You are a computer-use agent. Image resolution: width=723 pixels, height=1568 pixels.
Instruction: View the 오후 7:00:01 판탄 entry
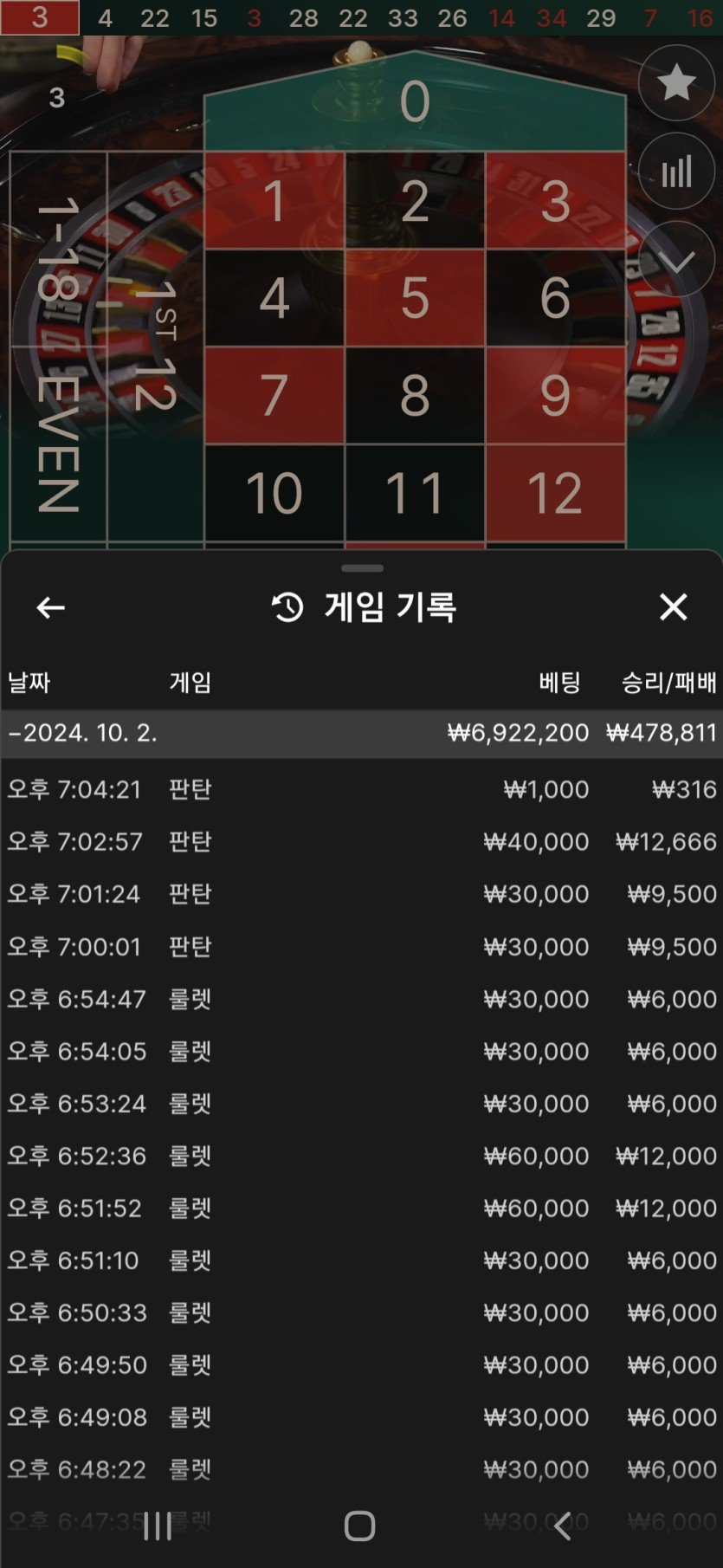coord(361,946)
